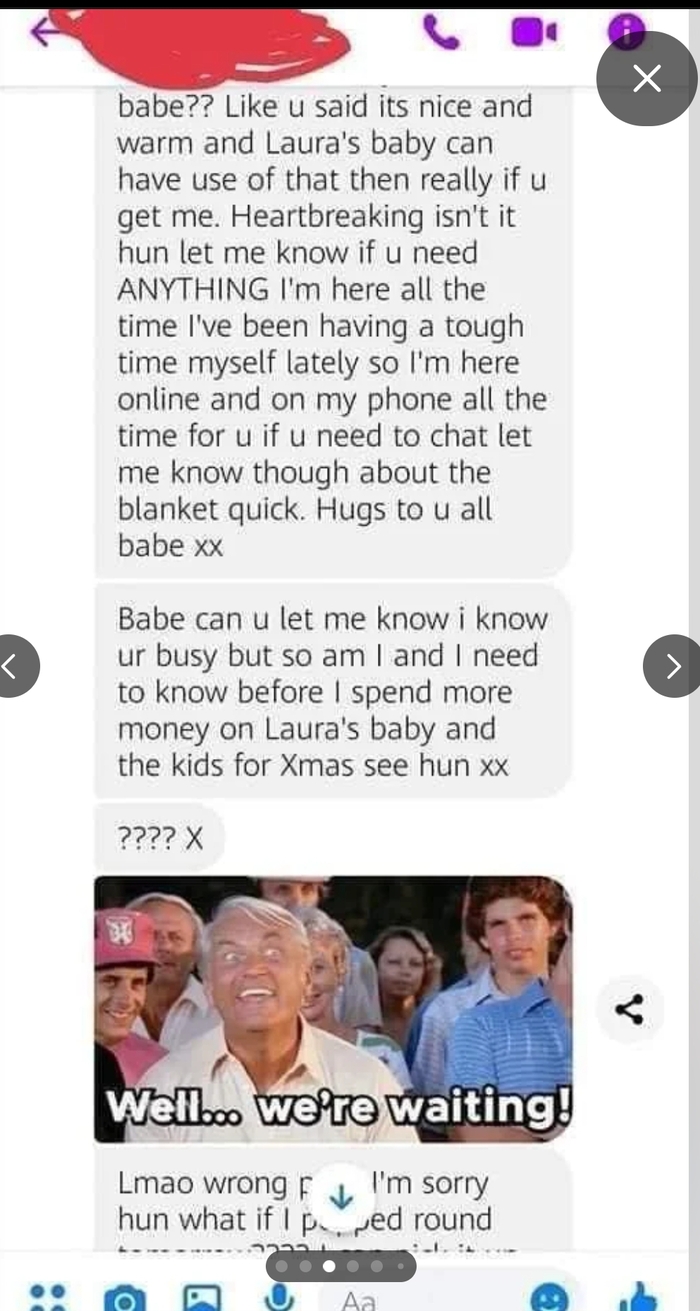
Task: Go to the next image
Action: [x=672, y=666]
